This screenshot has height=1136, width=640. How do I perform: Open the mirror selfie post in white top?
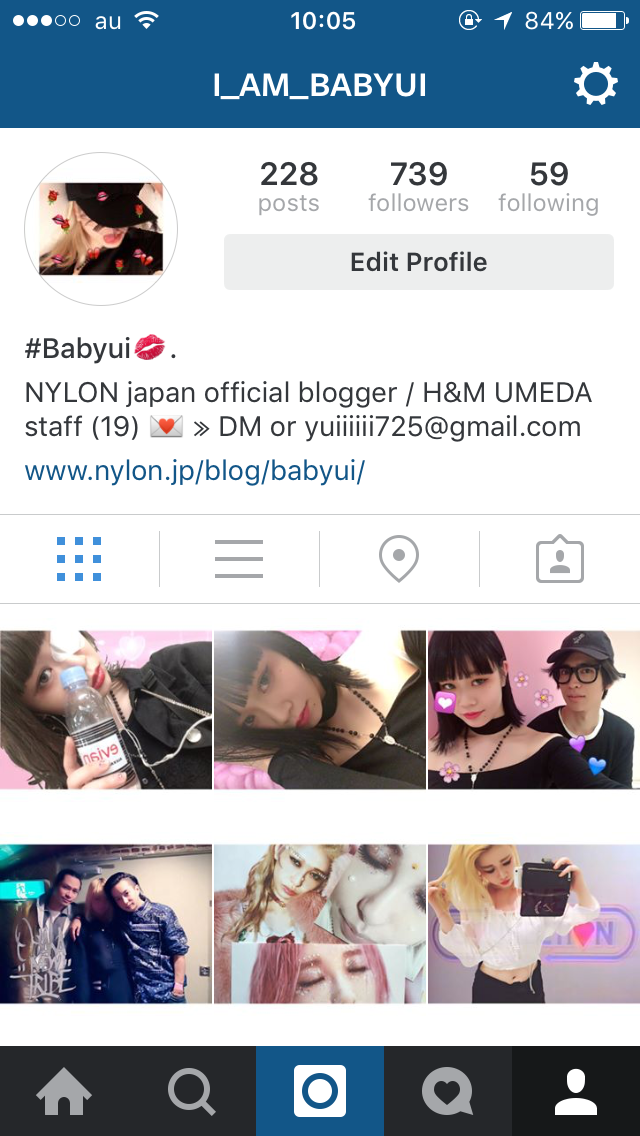pos(533,923)
